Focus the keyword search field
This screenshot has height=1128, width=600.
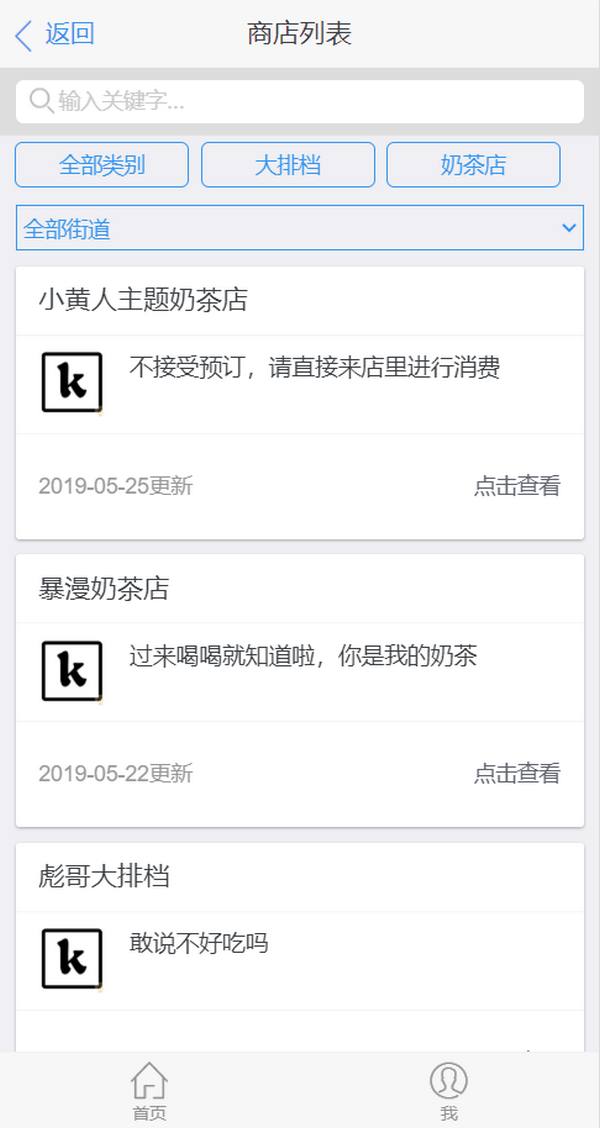300,101
